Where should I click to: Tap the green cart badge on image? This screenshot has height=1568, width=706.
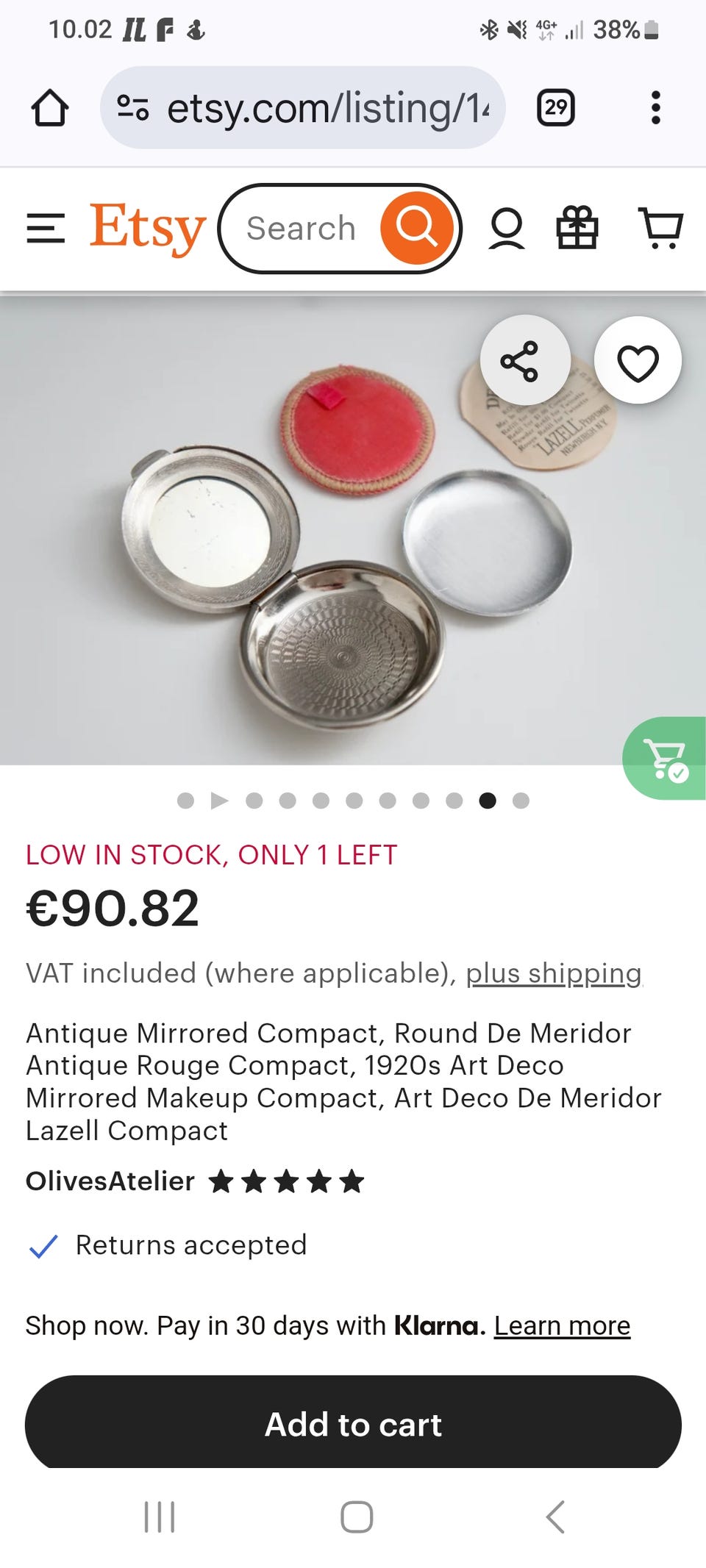(x=666, y=759)
